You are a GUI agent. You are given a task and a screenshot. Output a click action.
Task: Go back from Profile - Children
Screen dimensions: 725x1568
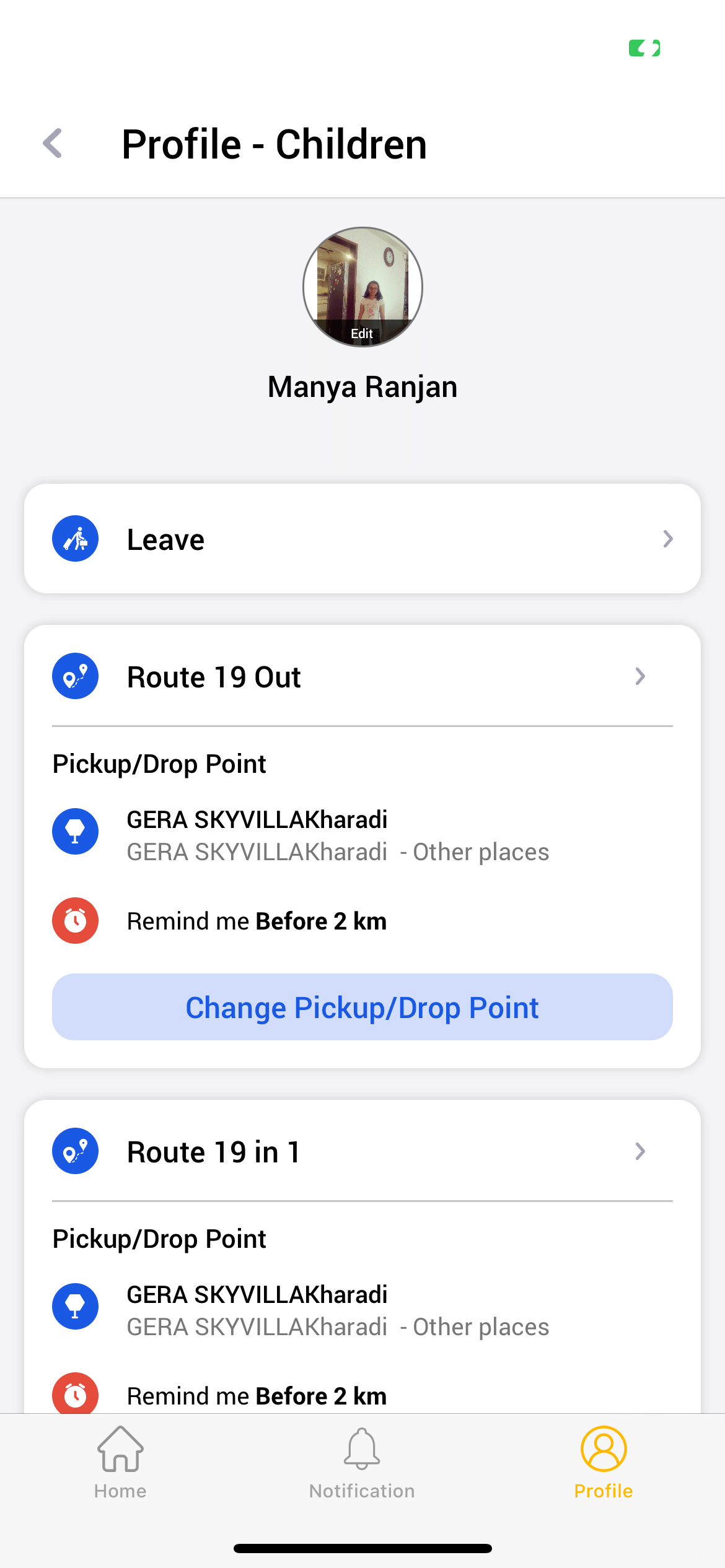pos(53,144)
